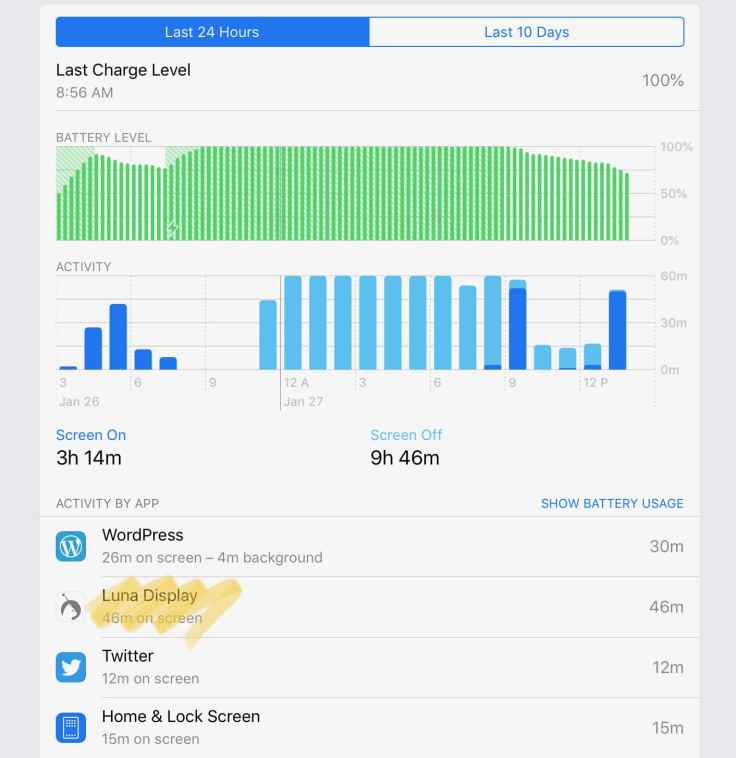The height and width of the screenshot is (758, 736).
Task: Select the Twitter activity row
Action: click(x=370, y=667)
